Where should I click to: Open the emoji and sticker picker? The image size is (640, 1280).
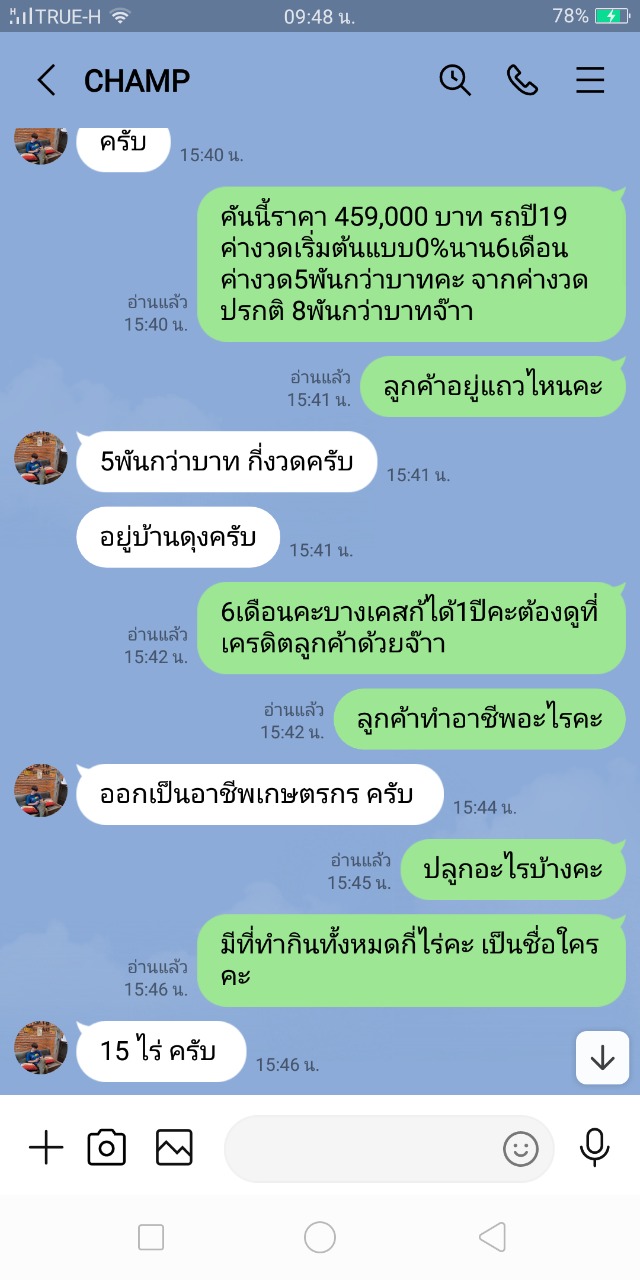(520, 1149)
